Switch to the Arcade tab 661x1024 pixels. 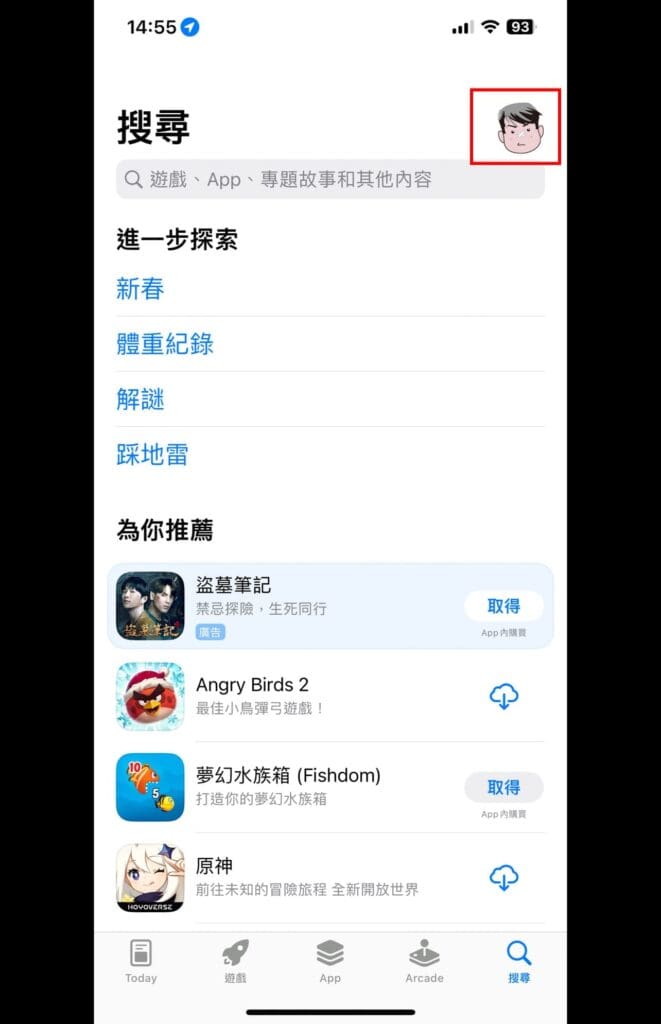tap(425, 961)
